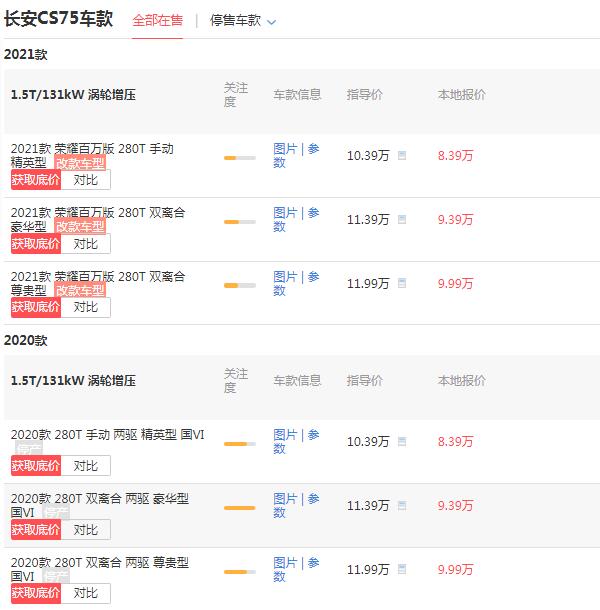The height and width of the screenshot is (610, 600).
Task: Expand the 停售车款 dropdown
Action: click(243, 20)
